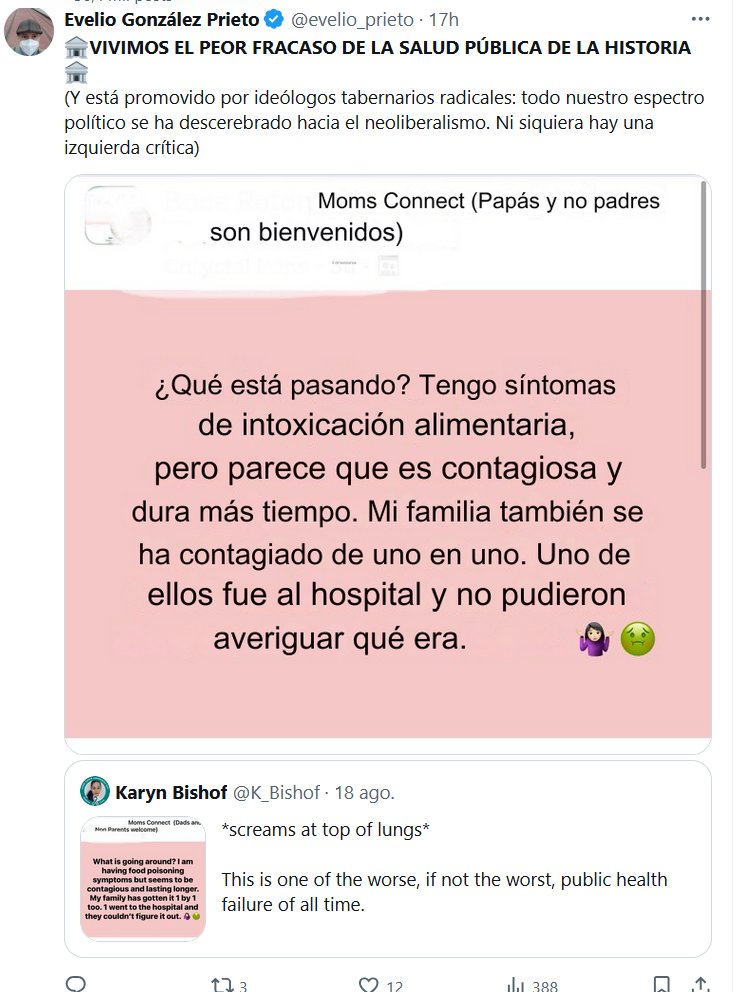Viewport: 744px width, 992px height.
Task: Share Evelio's post
Action: coord(701,984)
